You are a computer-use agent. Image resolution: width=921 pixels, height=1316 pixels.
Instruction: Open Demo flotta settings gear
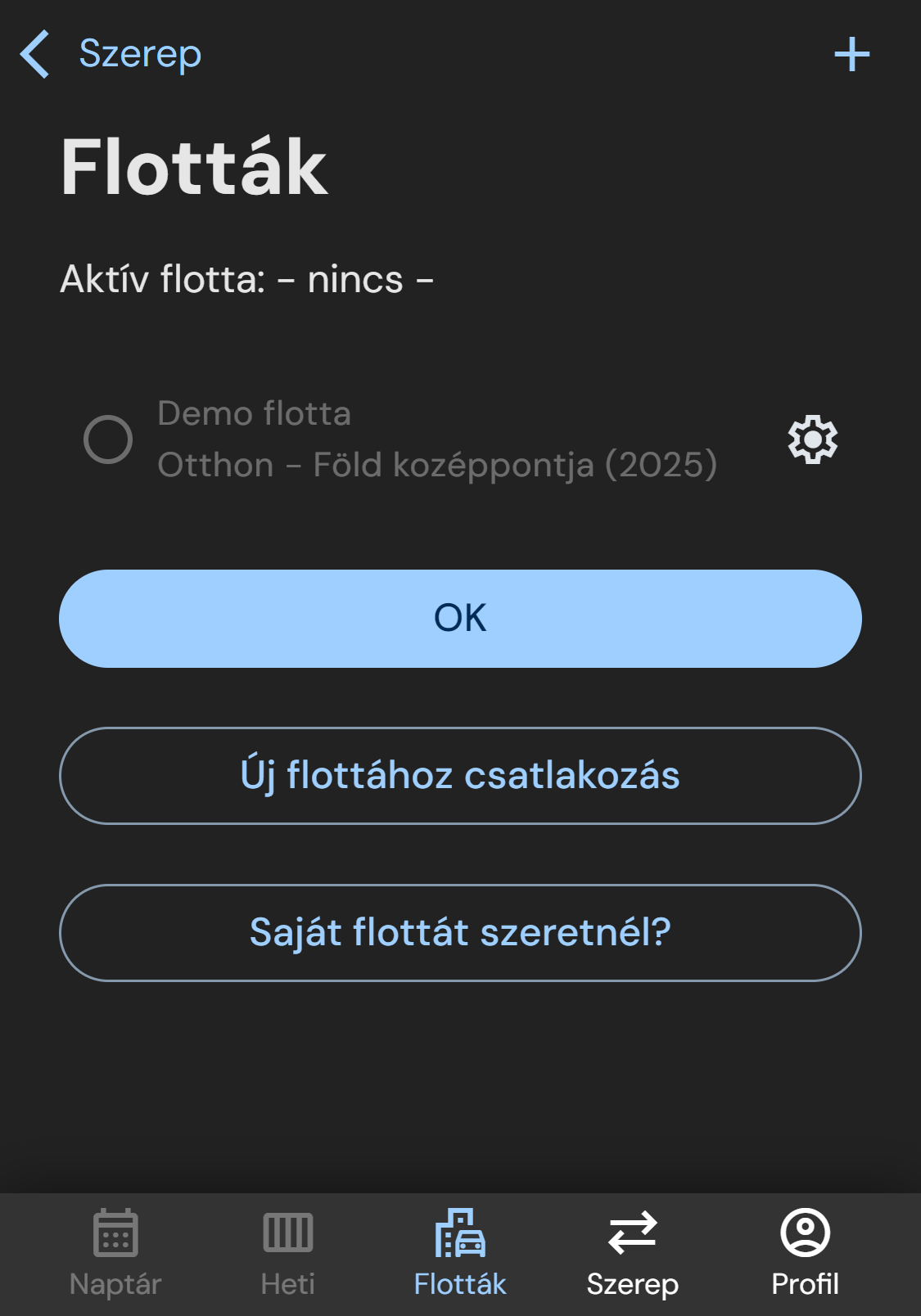tap(812, 439)
